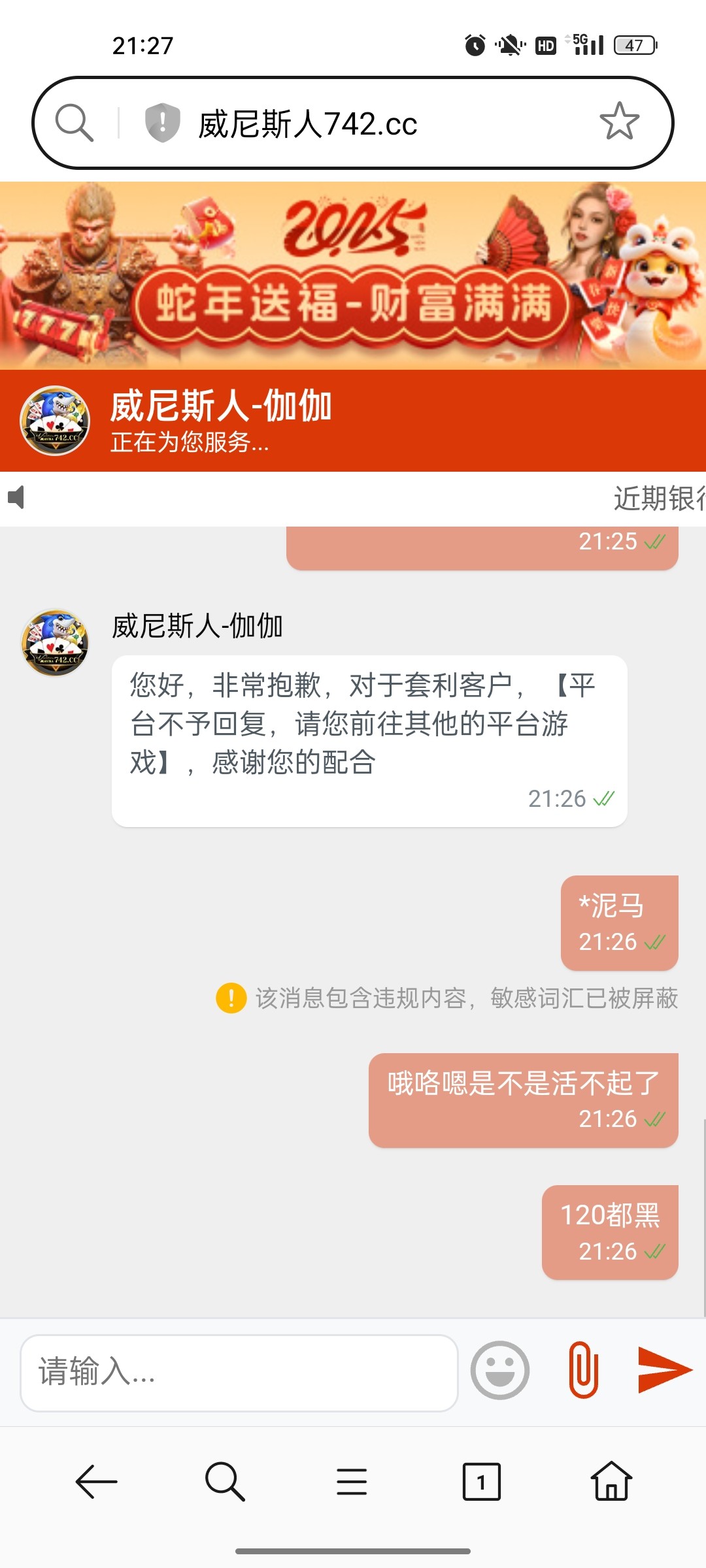This screenshot has width=706, height=1568.
Task: Focus the 请输入 message input box
Action: click(x=239, y=1371)
